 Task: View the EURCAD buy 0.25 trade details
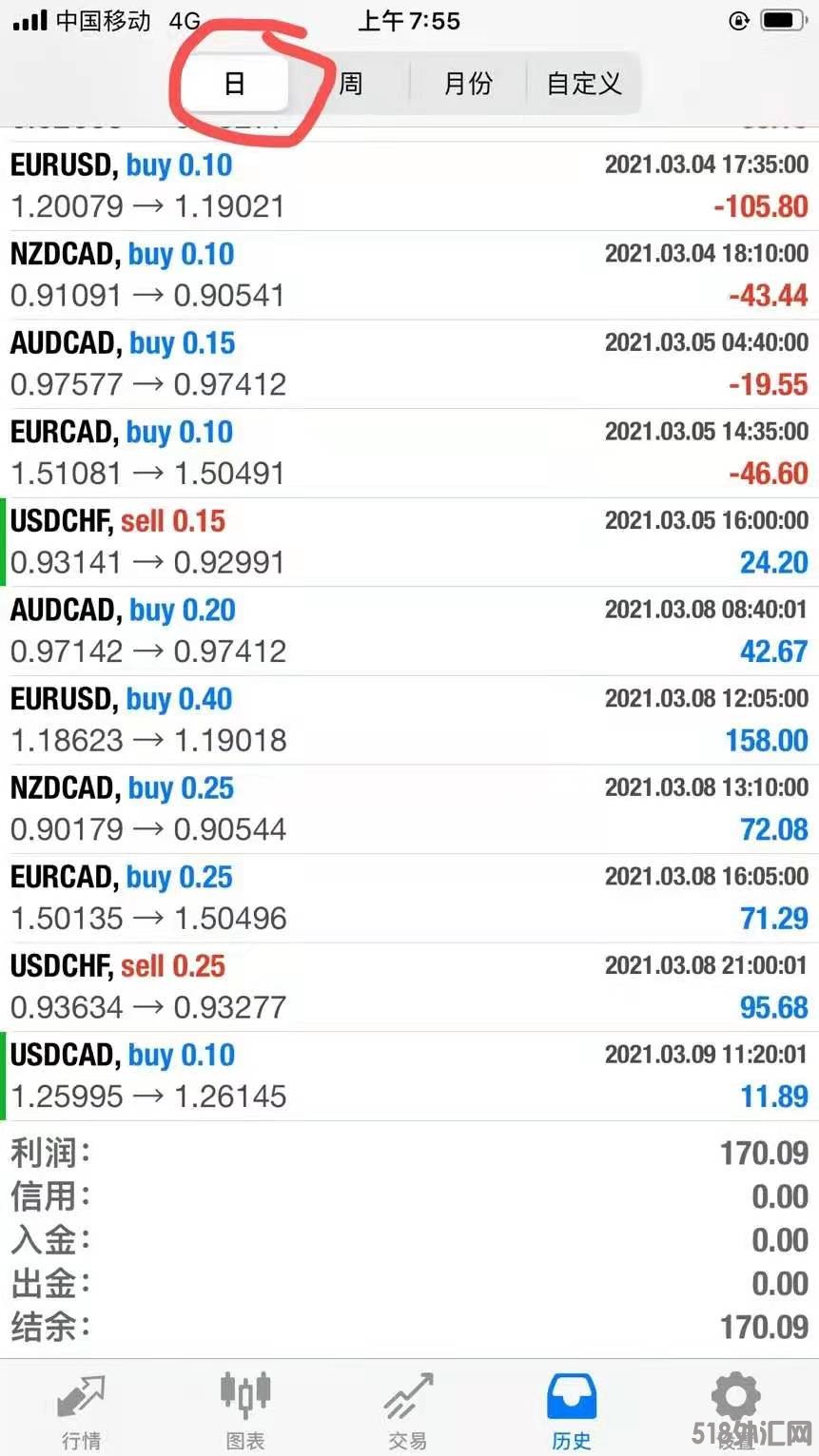point(409,898)
